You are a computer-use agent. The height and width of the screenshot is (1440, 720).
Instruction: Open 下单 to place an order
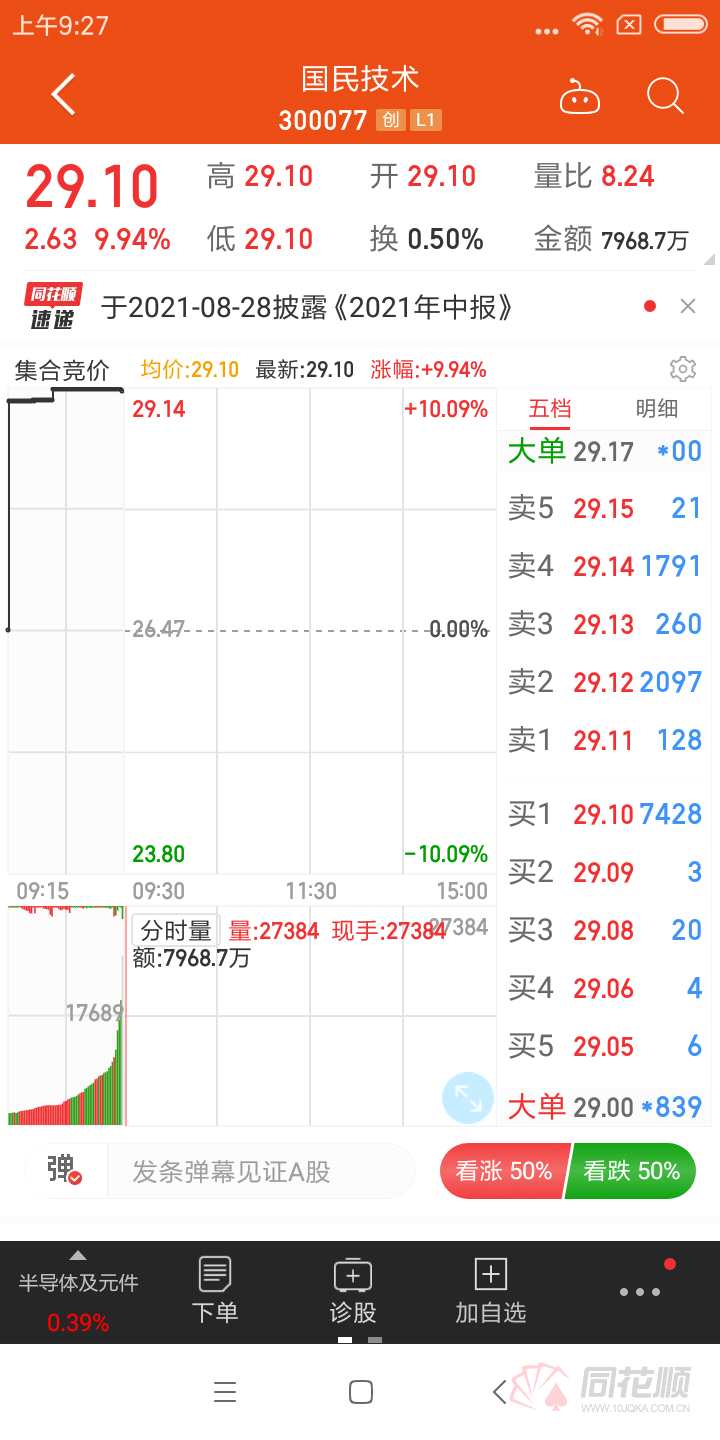pyautogui.click(x=215, y=1290)
